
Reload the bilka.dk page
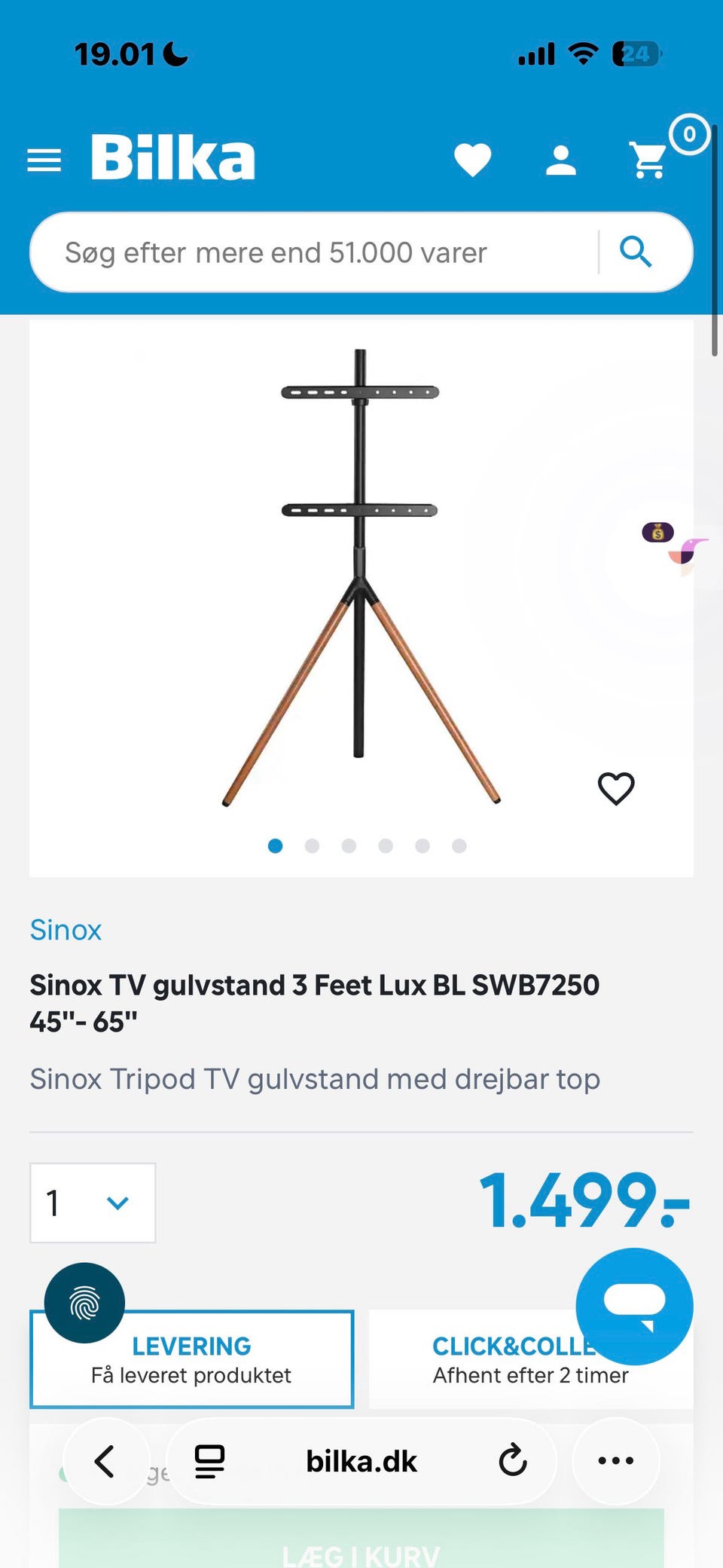coord(513,1461)
